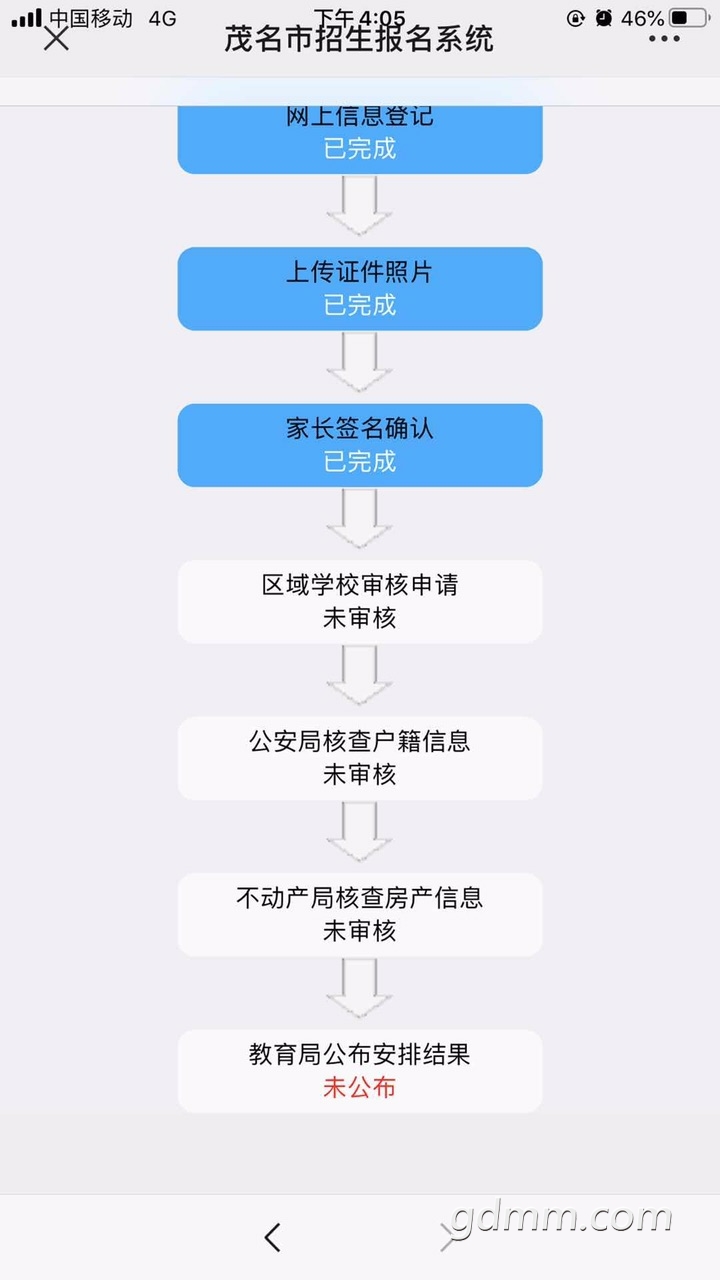Viewport: 720px width, 1280px height.
Task: Tap 上传证件照片 step box
Action: pos(360,289)
